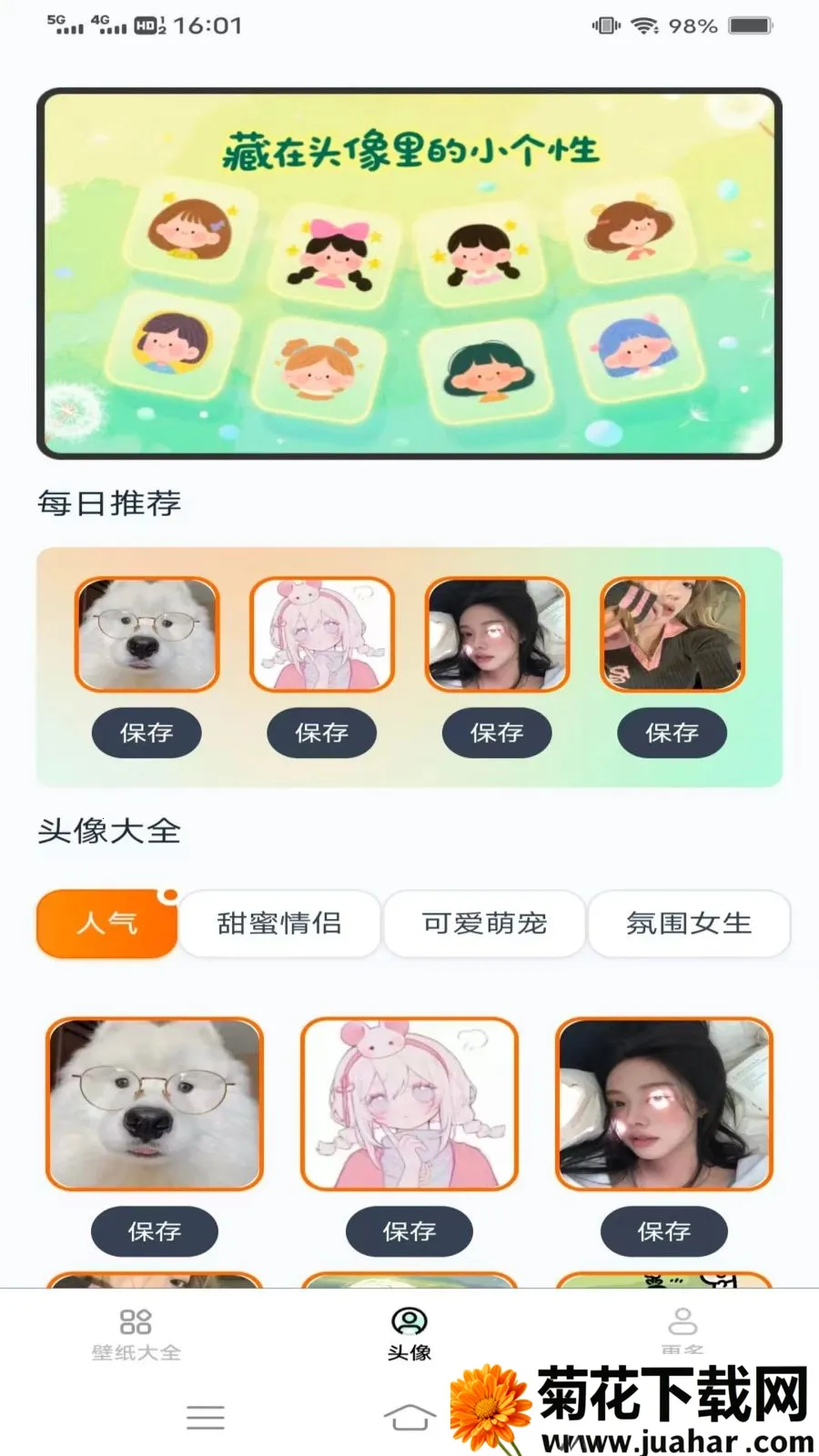
Task: Switch to the 氛围女生 category
Action: coord(689,924)
